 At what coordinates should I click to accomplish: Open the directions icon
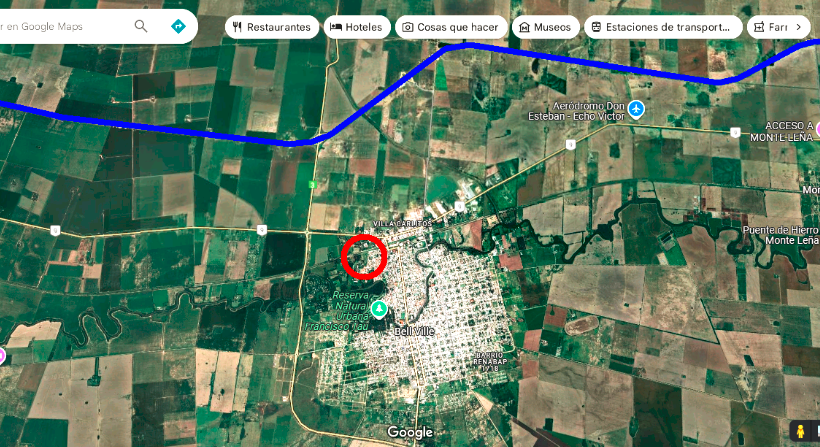coord(178,26)
